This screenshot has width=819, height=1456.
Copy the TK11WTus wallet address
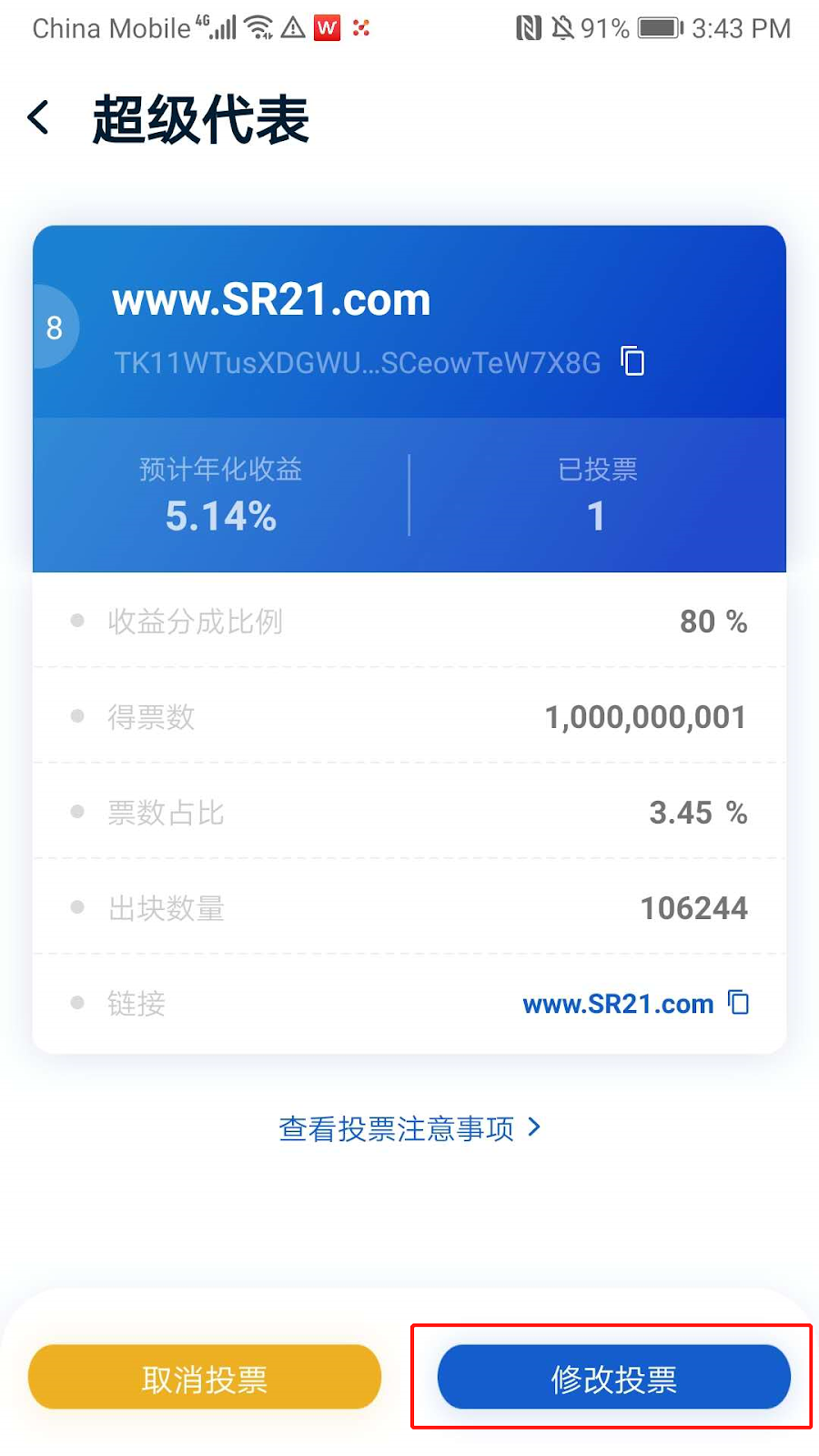click(632, 361)
